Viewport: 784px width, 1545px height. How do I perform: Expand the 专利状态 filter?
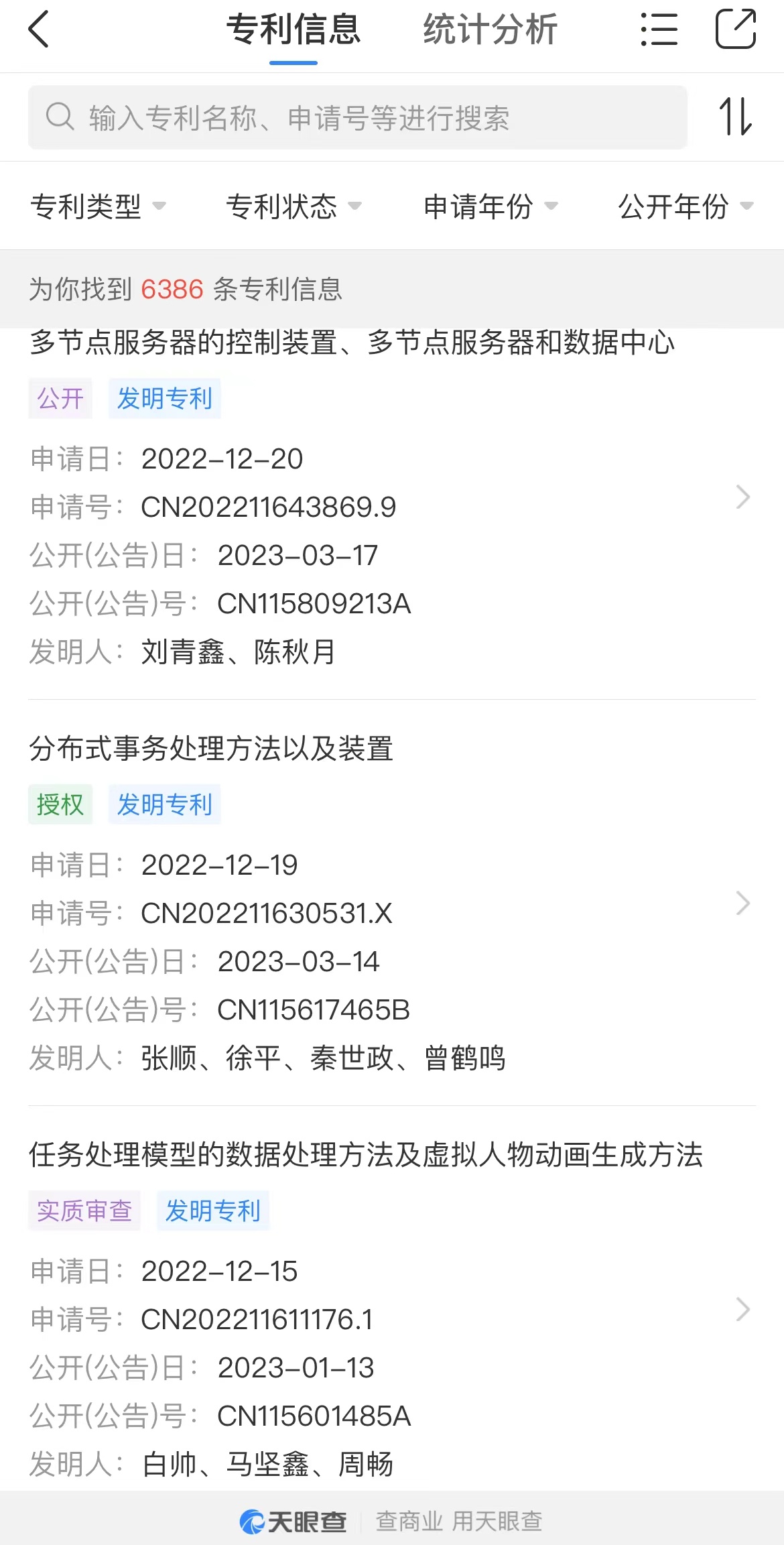(x=293, y=206)
